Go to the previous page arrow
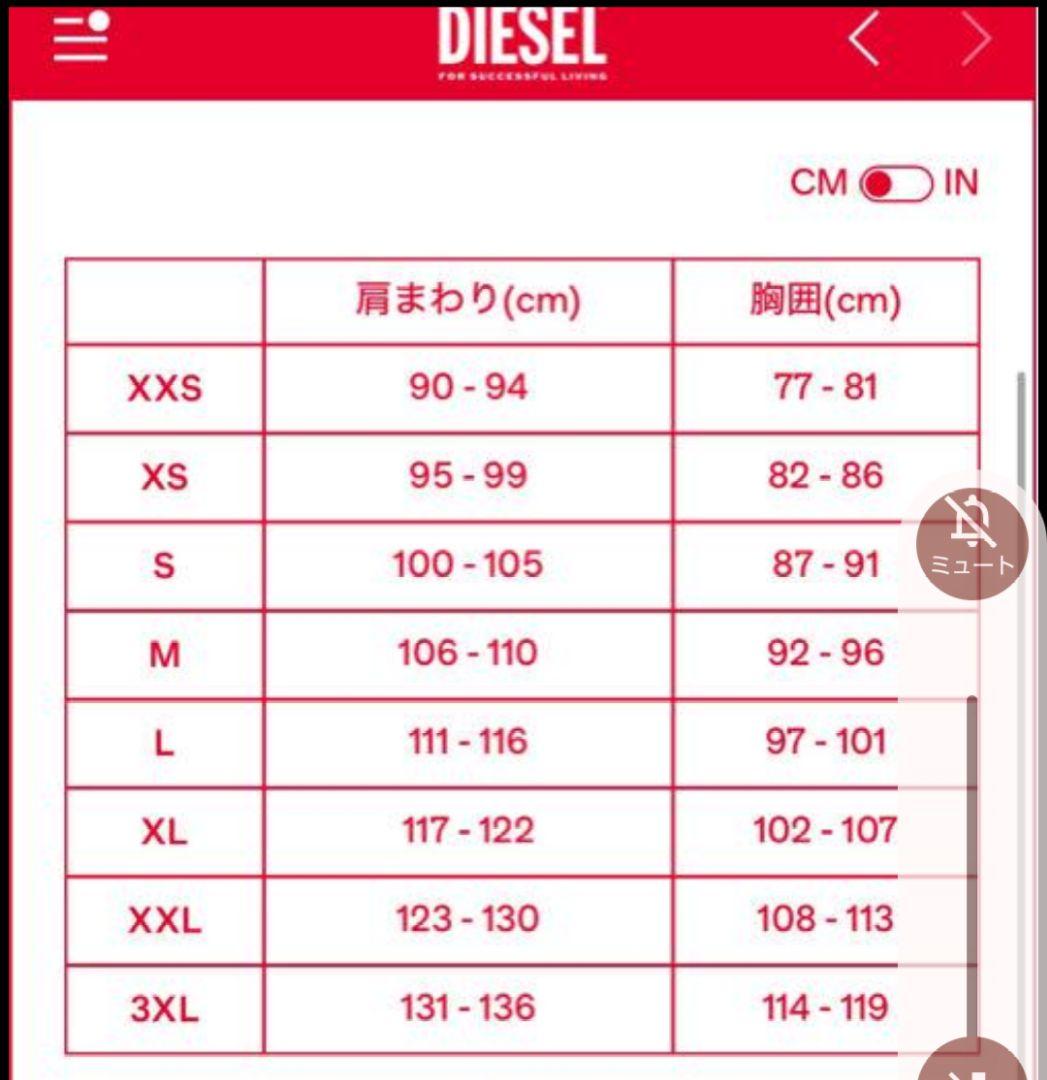Viewport: 1047px width, 1080px height. [864, 41]
